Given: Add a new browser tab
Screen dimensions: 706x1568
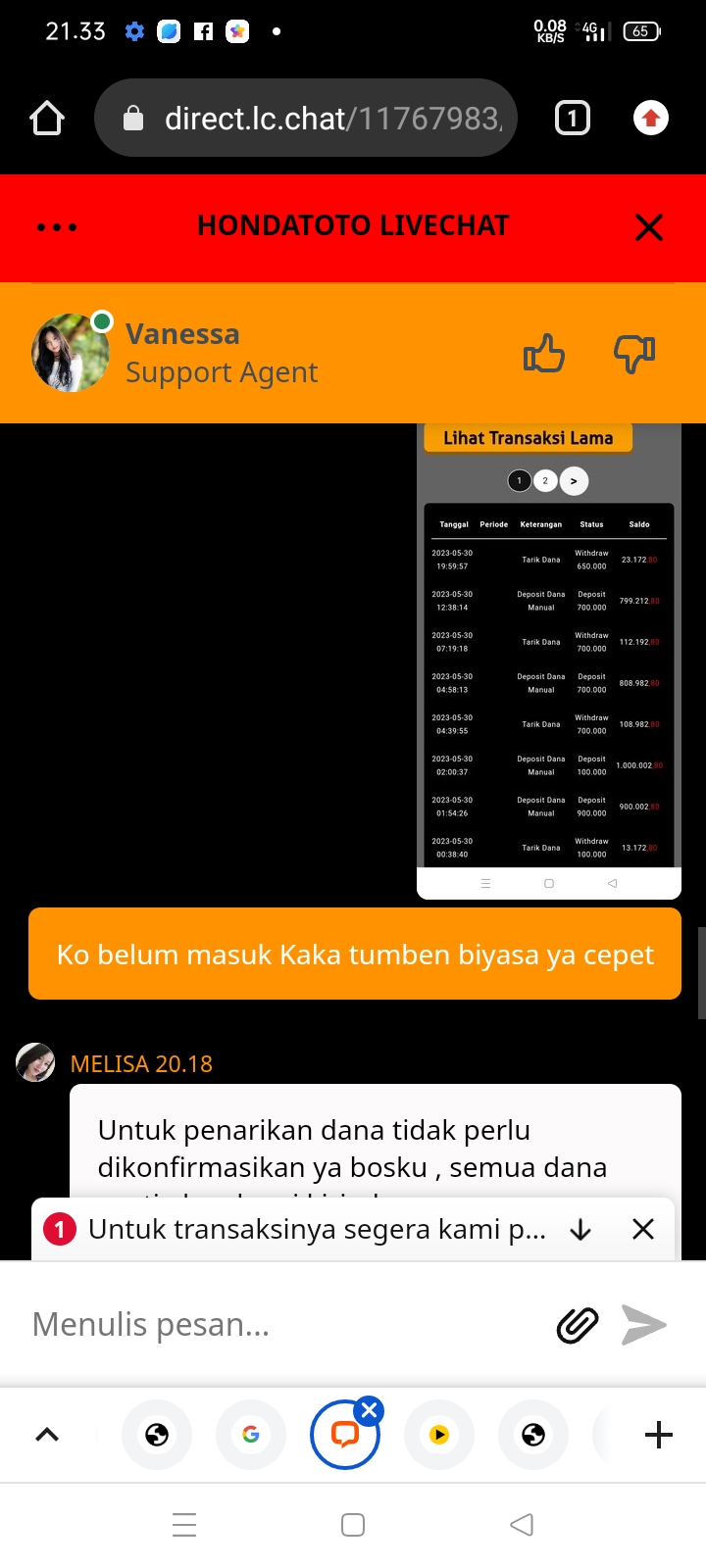Looking at the screenshot, I should [x=659, y=1435].
